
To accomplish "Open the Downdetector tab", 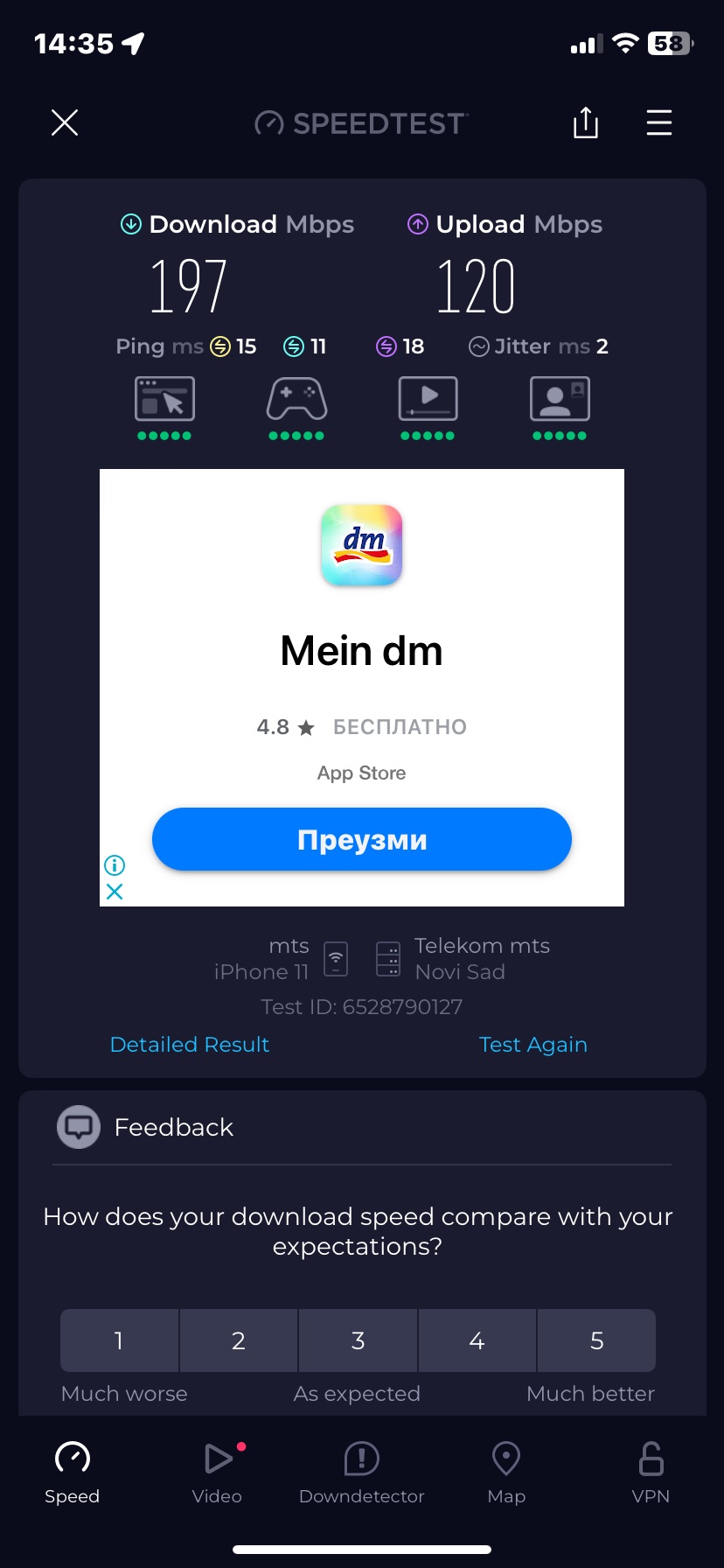I will point(362,1472).
